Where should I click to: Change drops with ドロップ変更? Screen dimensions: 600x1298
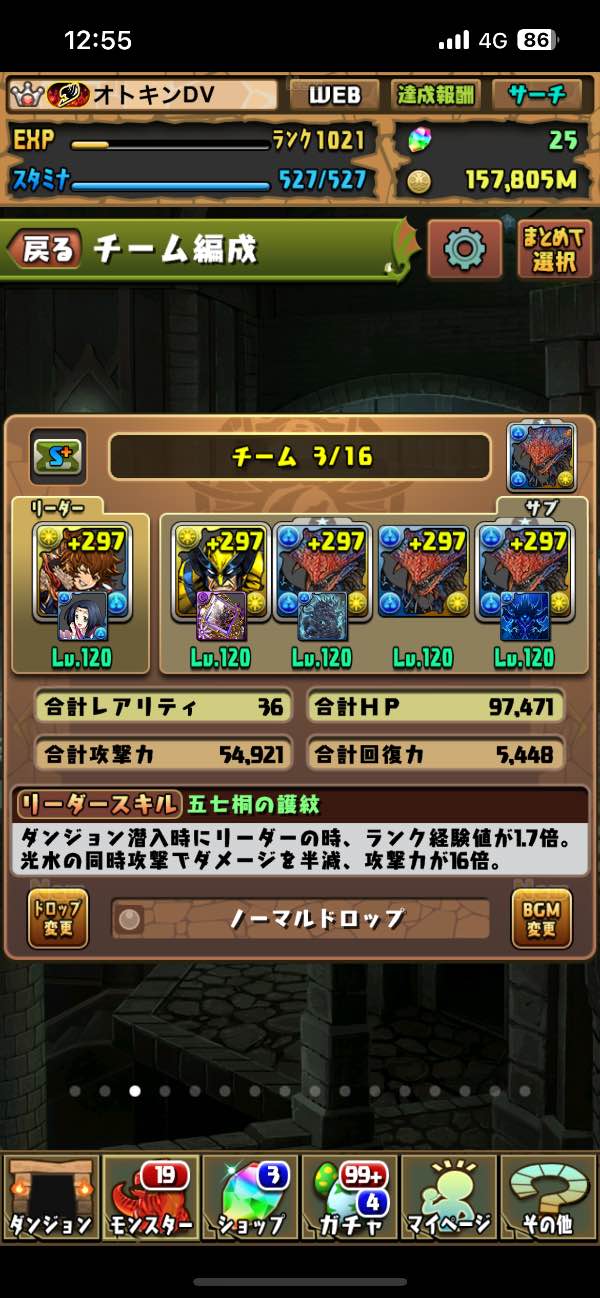(x=57, y=918)
